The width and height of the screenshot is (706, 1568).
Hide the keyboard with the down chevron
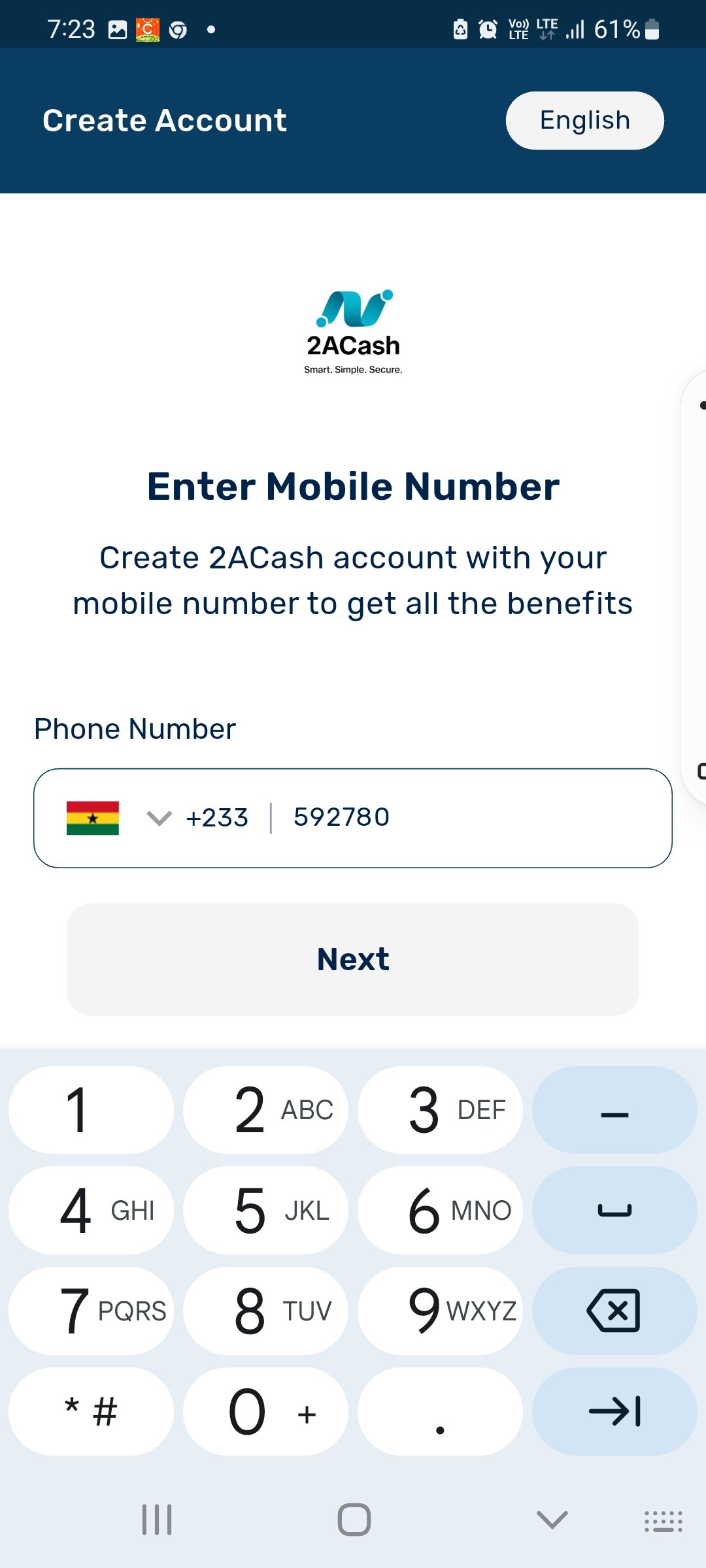coord(552,1520)
